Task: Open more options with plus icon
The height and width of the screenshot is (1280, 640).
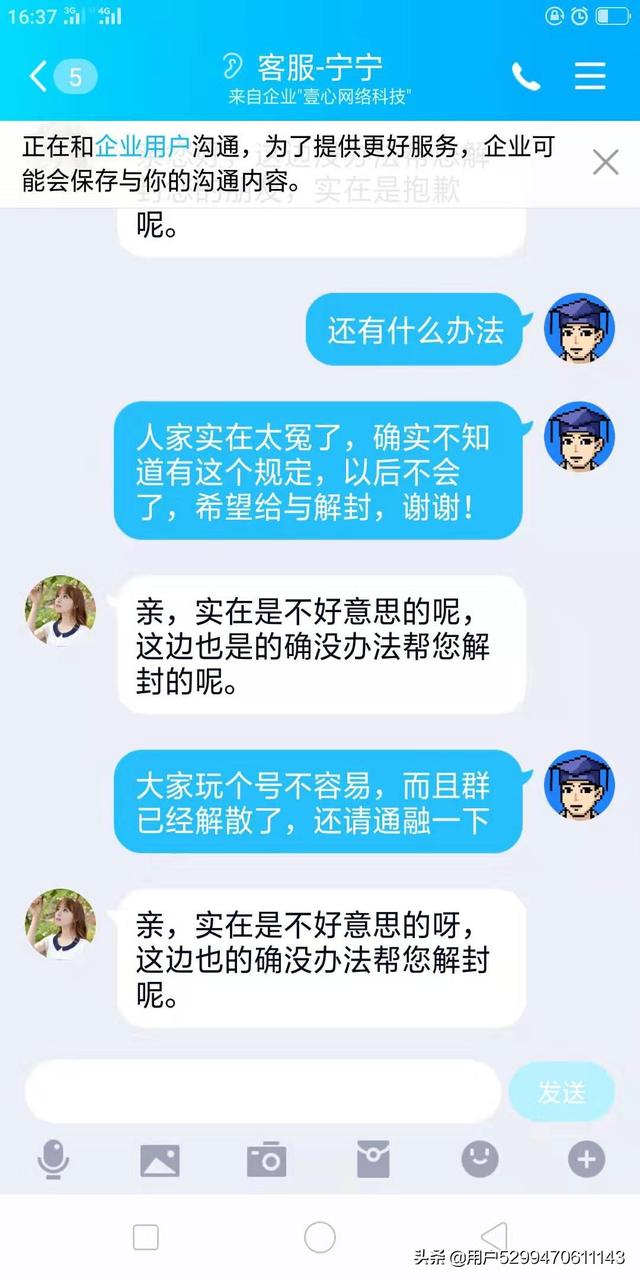Action: (586, 1160)
